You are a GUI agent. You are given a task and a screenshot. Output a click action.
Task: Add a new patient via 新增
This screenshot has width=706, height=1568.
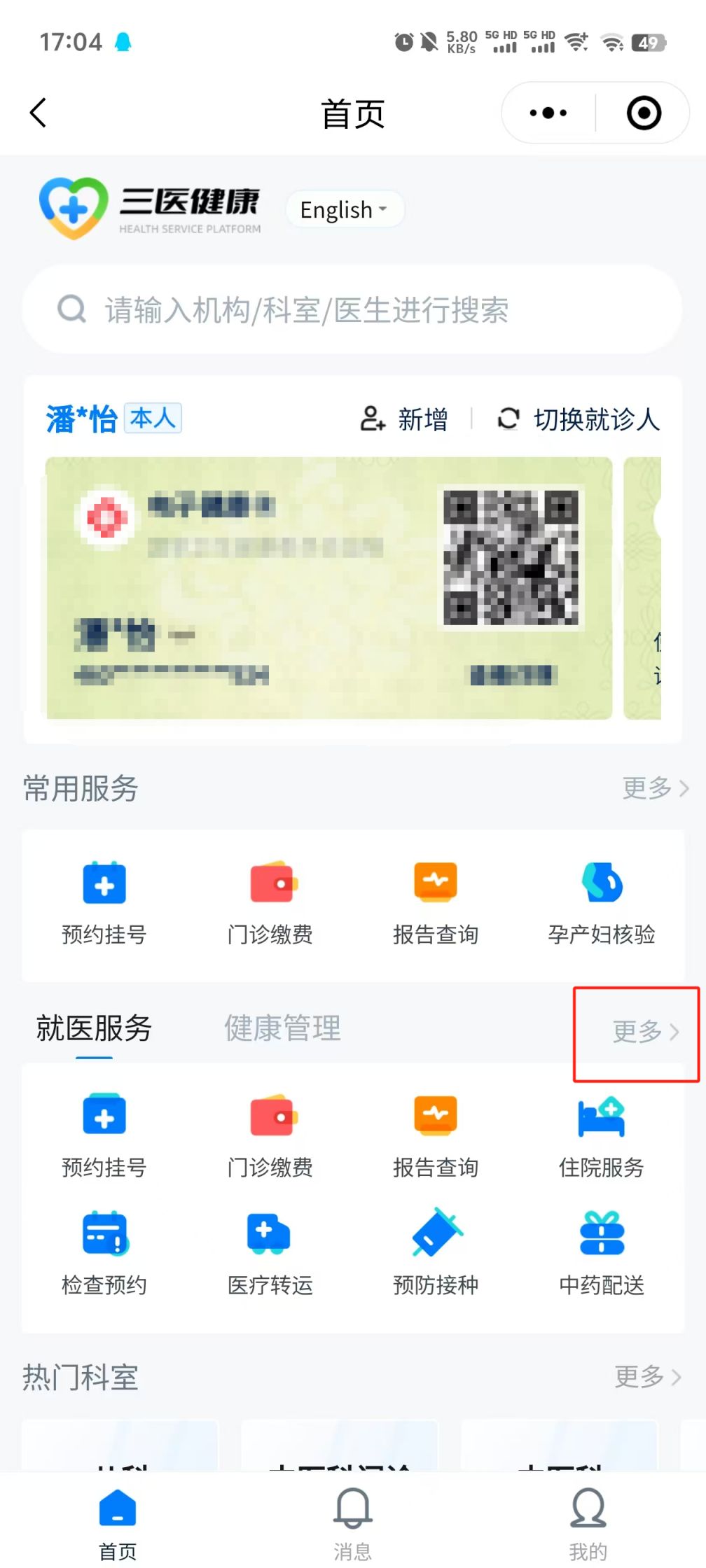point(404,419)
